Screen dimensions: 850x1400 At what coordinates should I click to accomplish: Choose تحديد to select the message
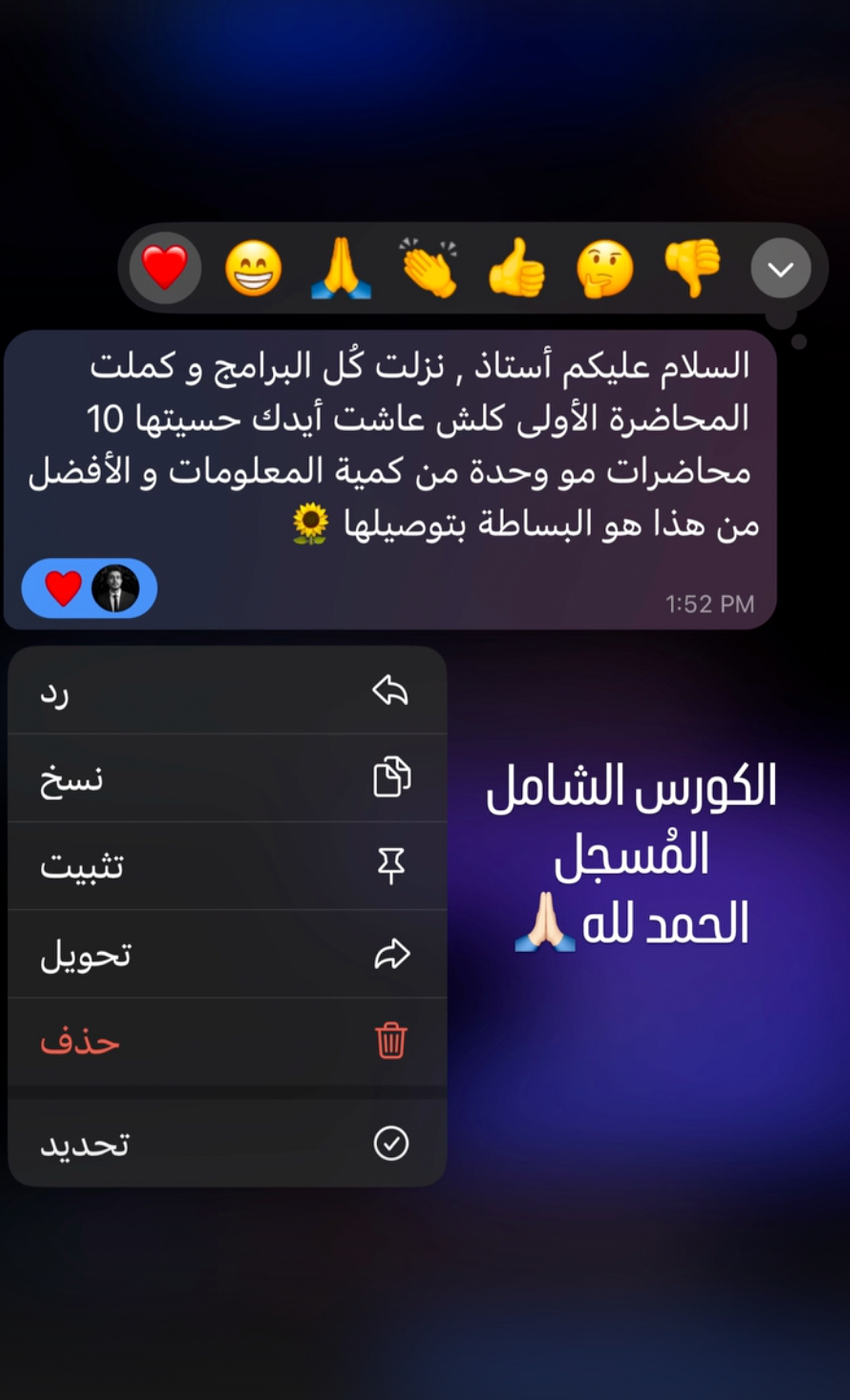(x=227, y=1143)
